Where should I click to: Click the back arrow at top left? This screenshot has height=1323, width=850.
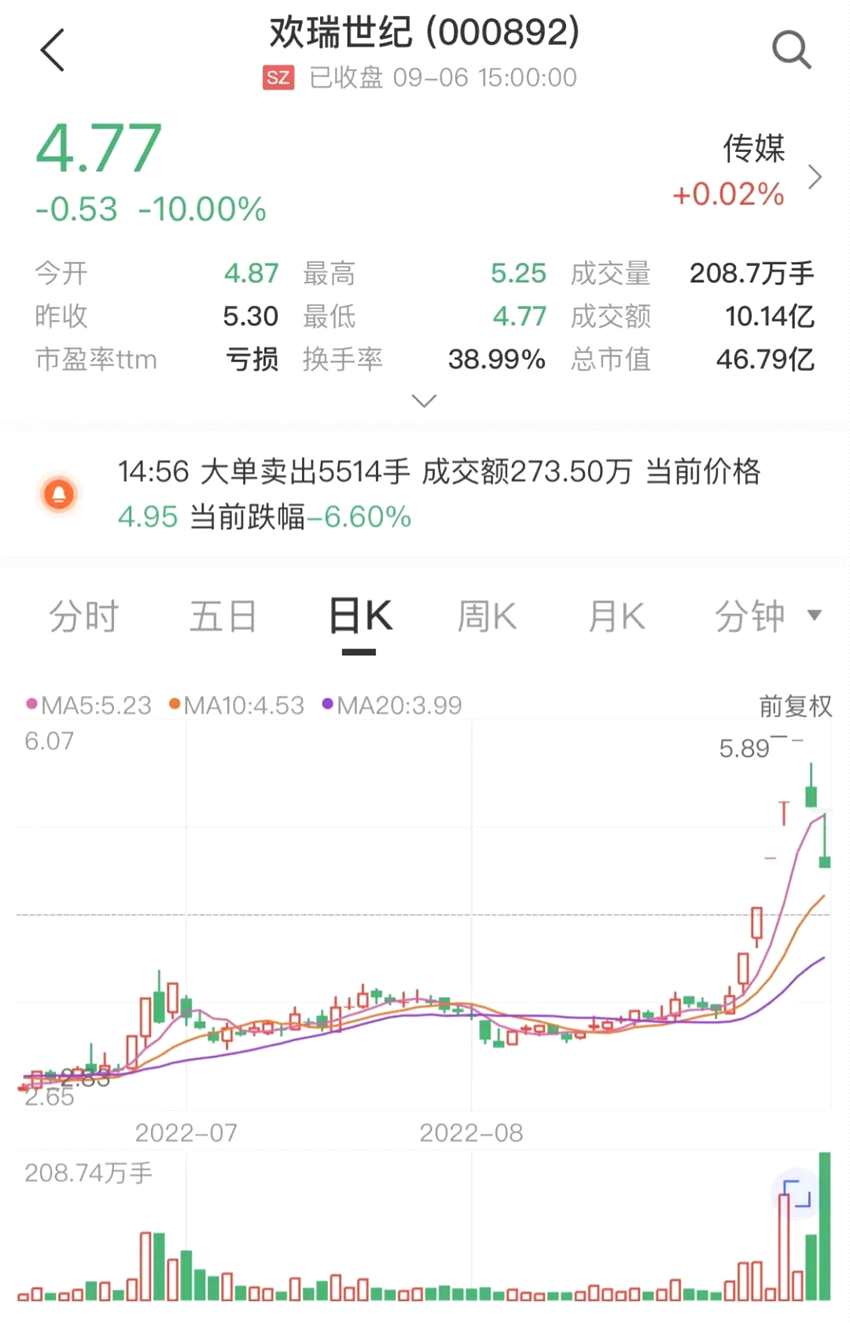52,48
